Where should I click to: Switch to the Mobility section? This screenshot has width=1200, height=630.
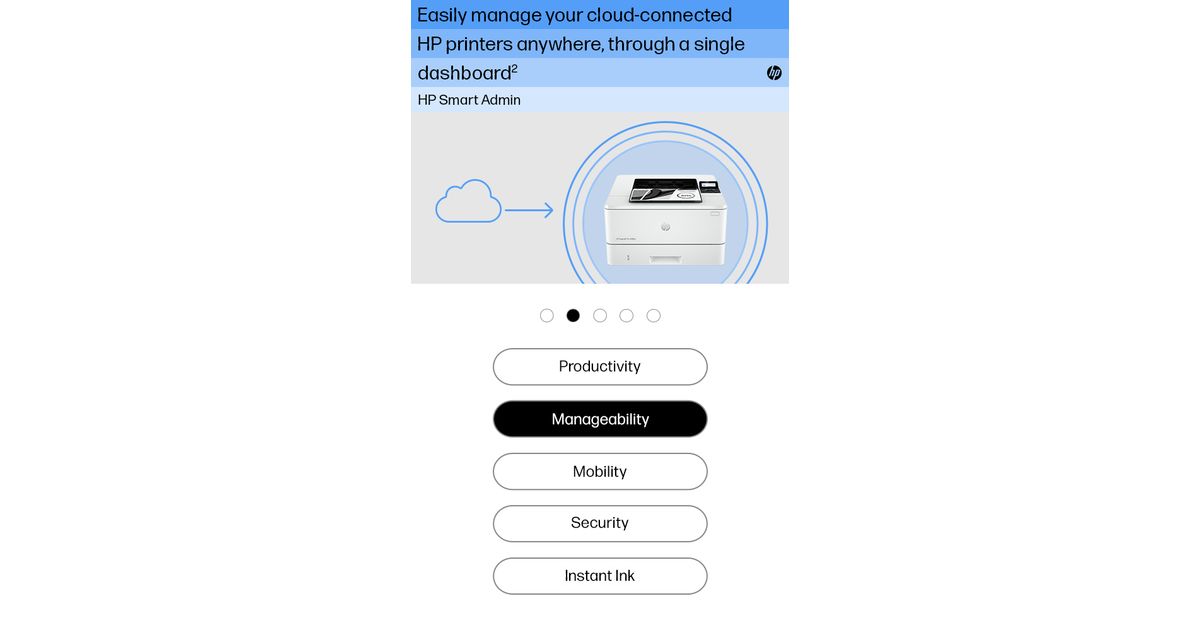600,471
